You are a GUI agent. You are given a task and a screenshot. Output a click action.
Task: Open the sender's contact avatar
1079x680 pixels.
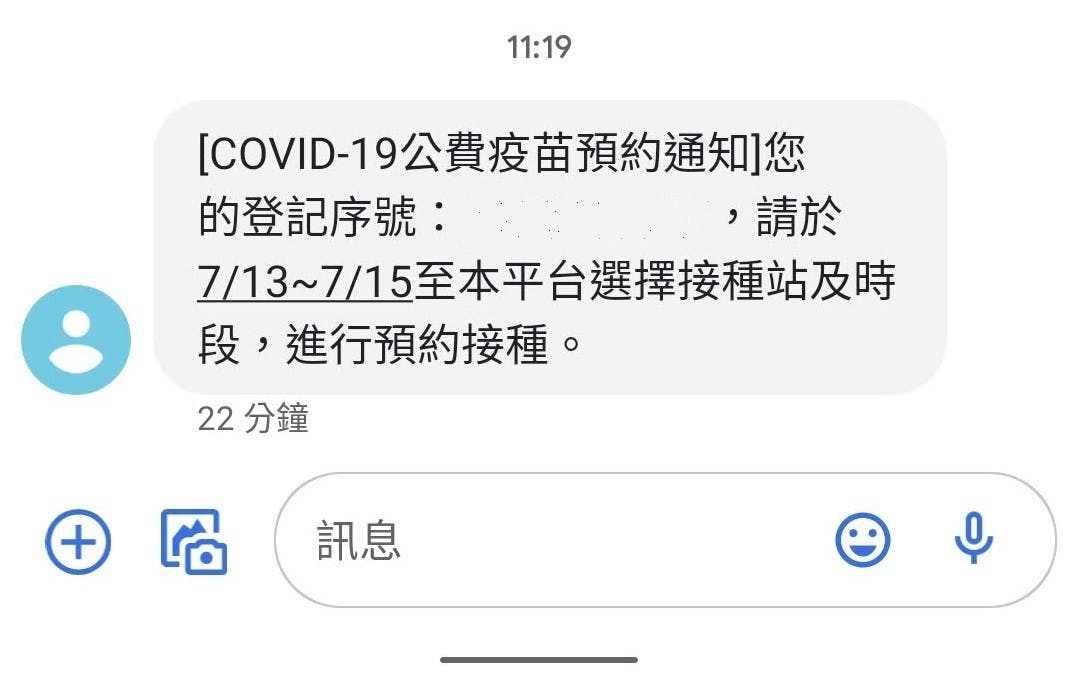[76, 340]
